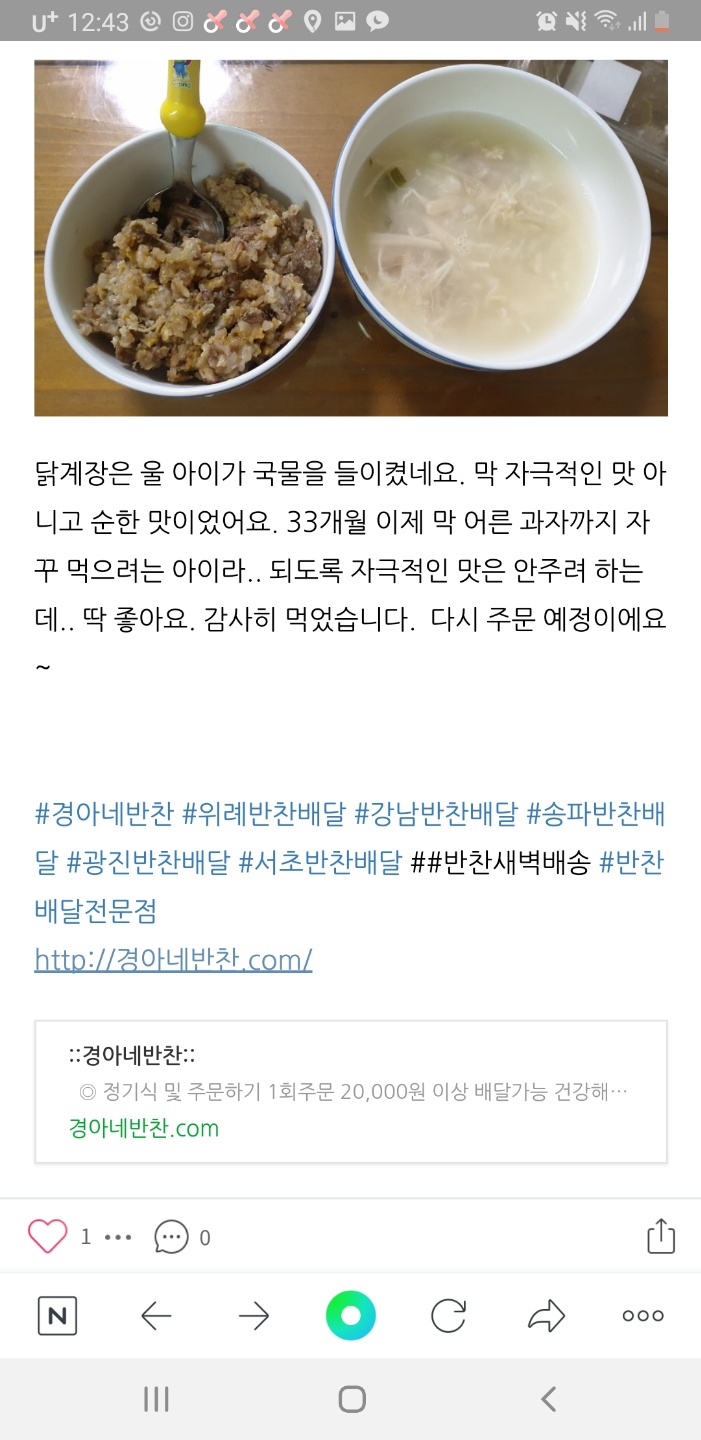Tap the green circle search button
This screenshot has height=1440, width=701.
[351, 1316]
